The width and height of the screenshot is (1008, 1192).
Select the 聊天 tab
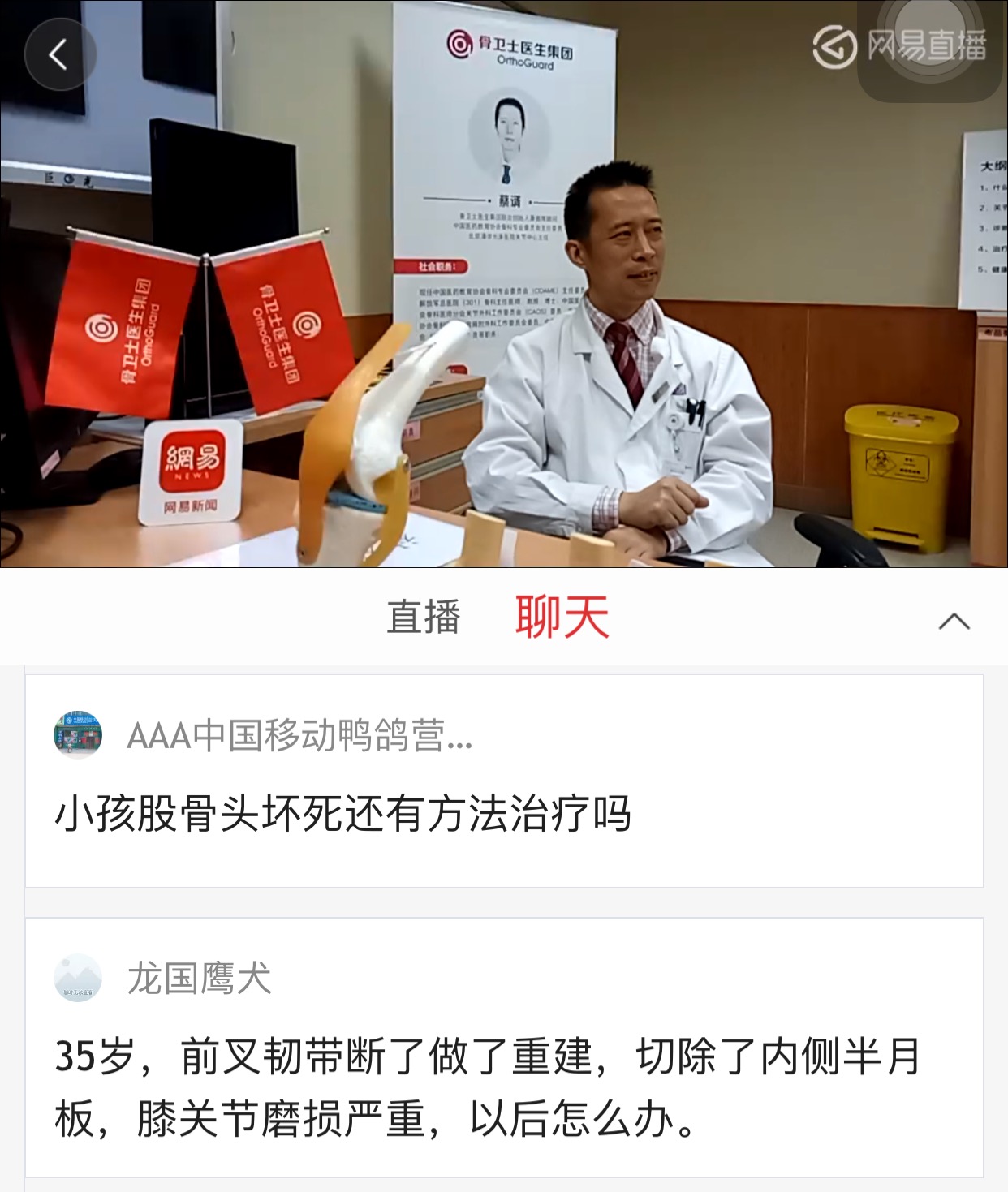click(562, 617)
